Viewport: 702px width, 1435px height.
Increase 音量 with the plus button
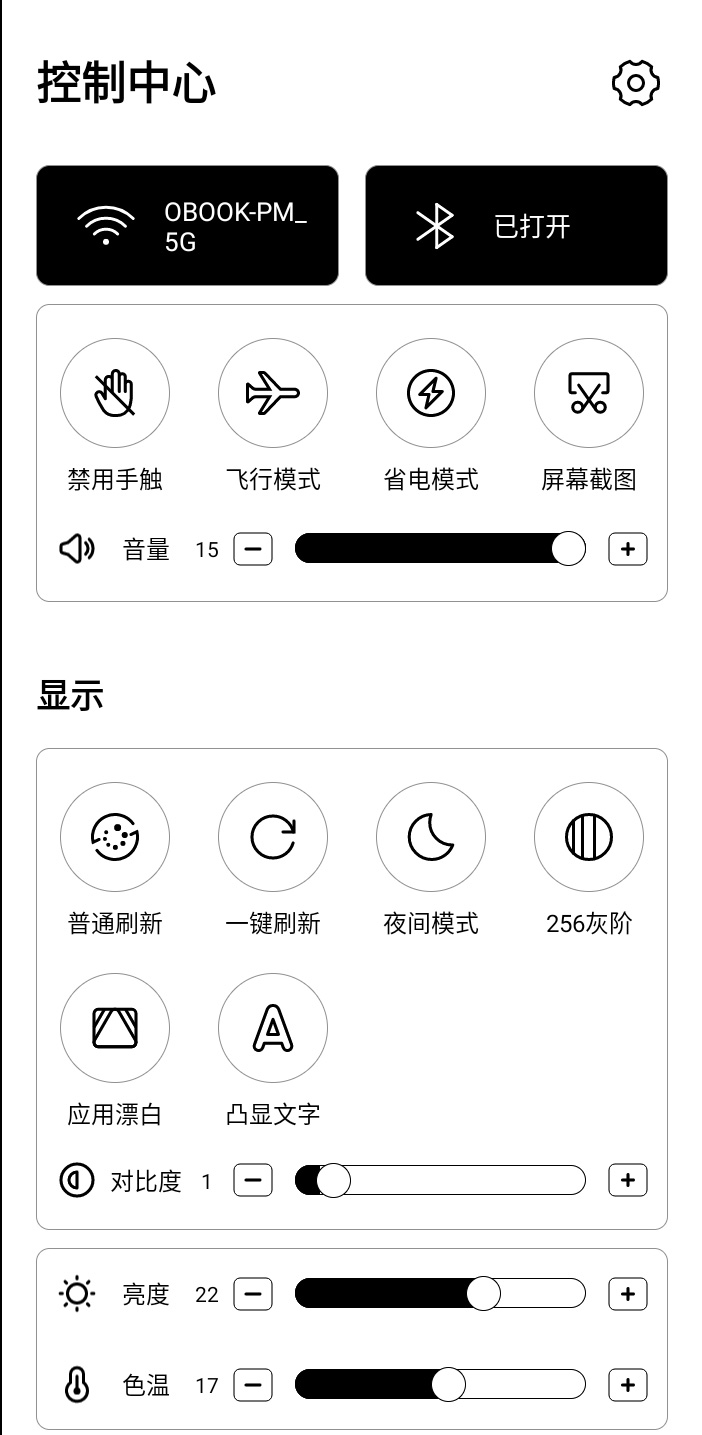(628, 549)
